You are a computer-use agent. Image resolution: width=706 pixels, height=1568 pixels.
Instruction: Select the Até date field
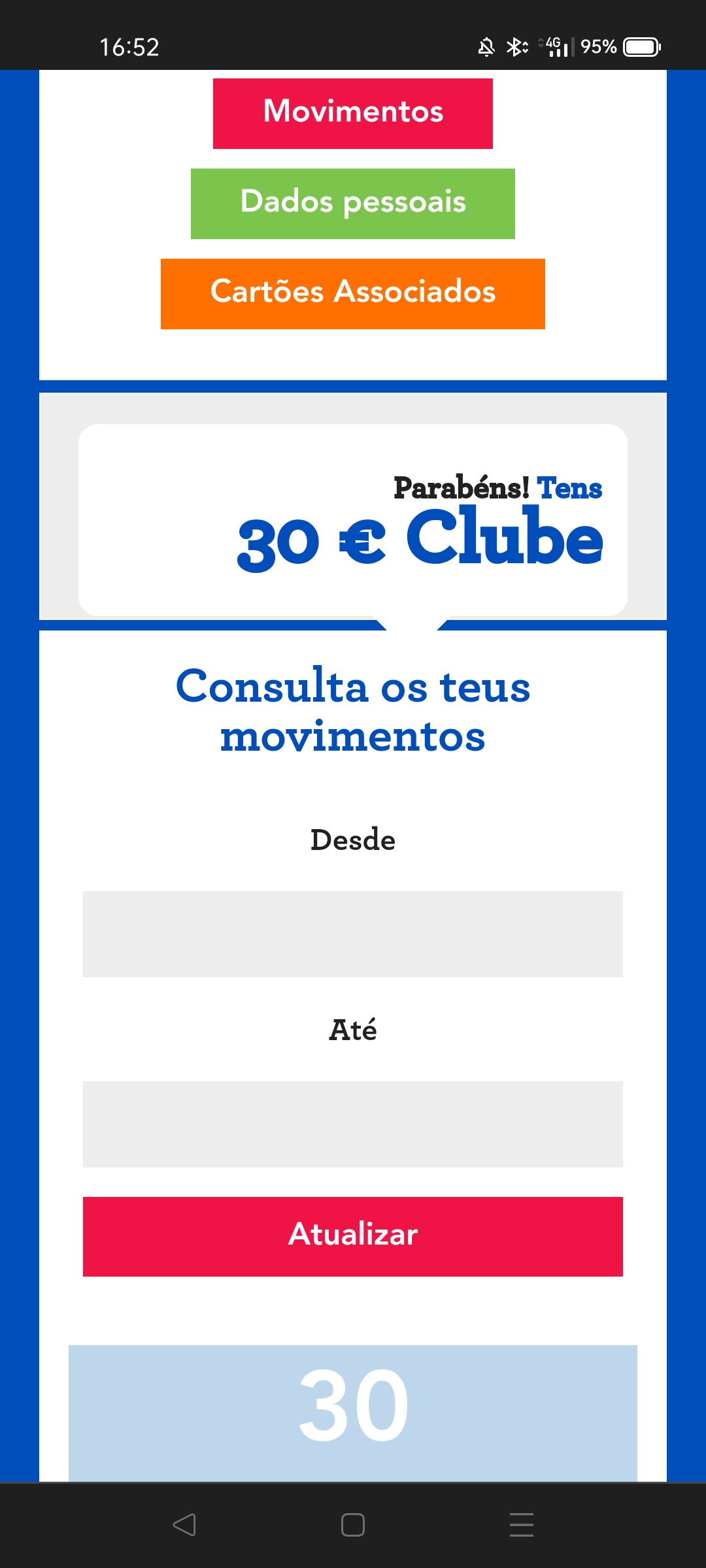point(353,1124)
